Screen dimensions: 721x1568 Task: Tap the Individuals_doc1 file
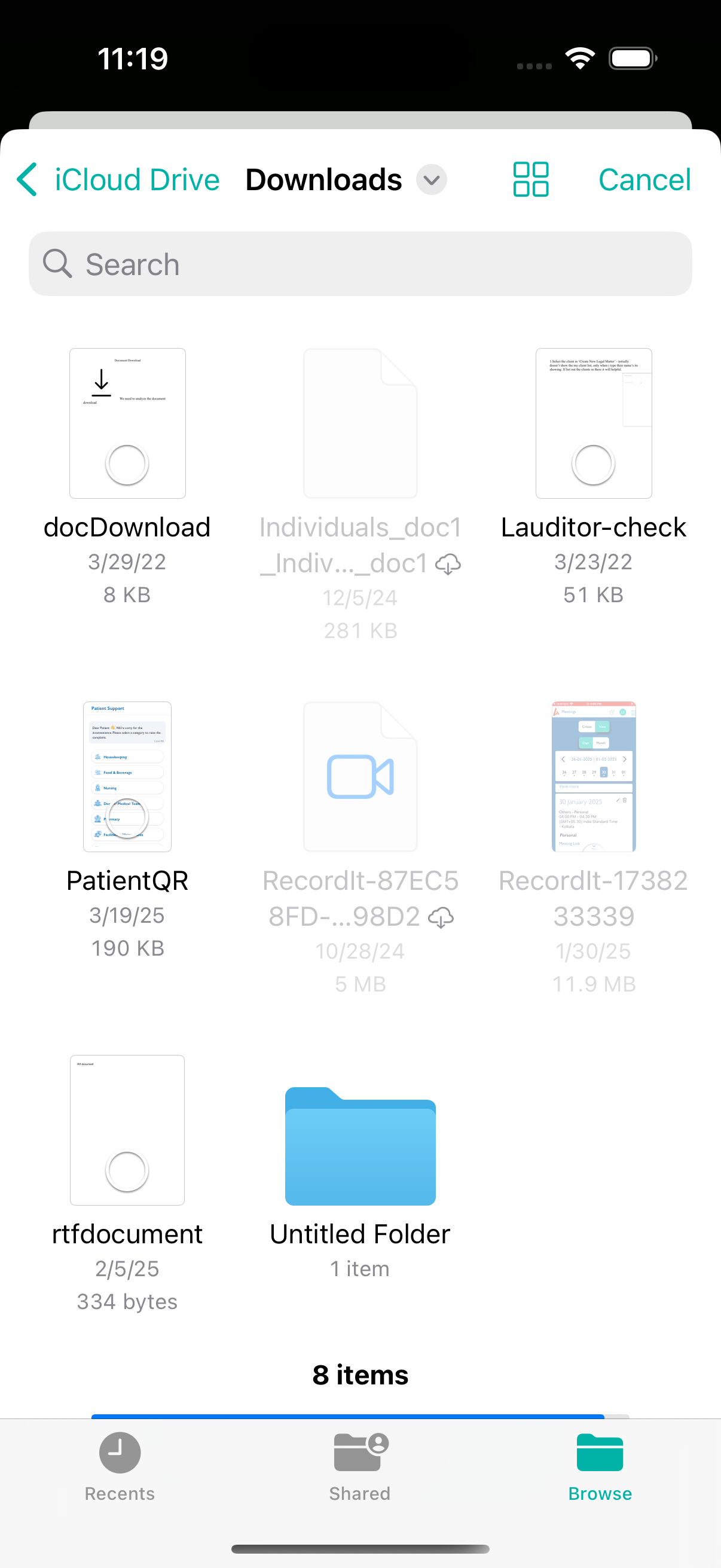click(x=360, y=423)
